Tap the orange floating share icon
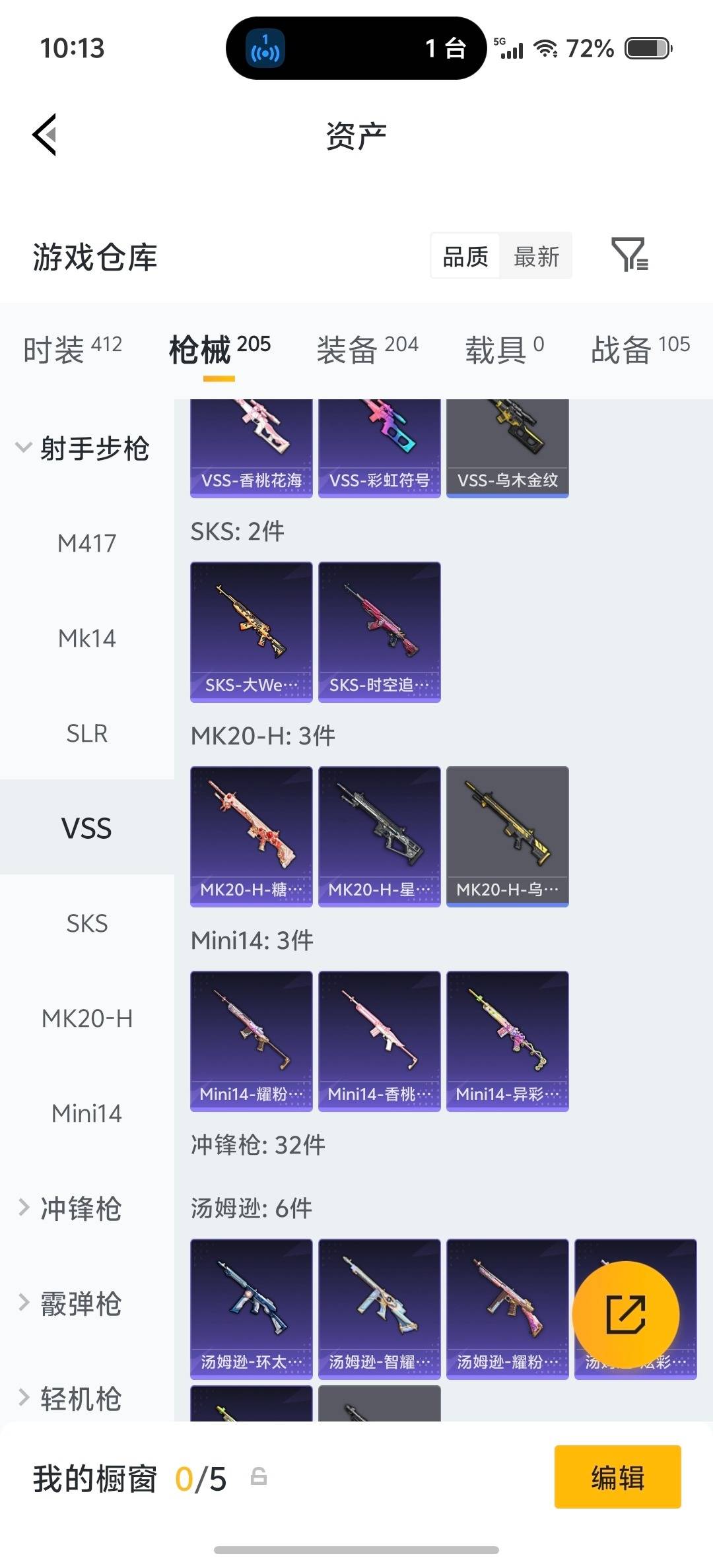Screen dimensions: 713x1568 tap(626, 1313)
